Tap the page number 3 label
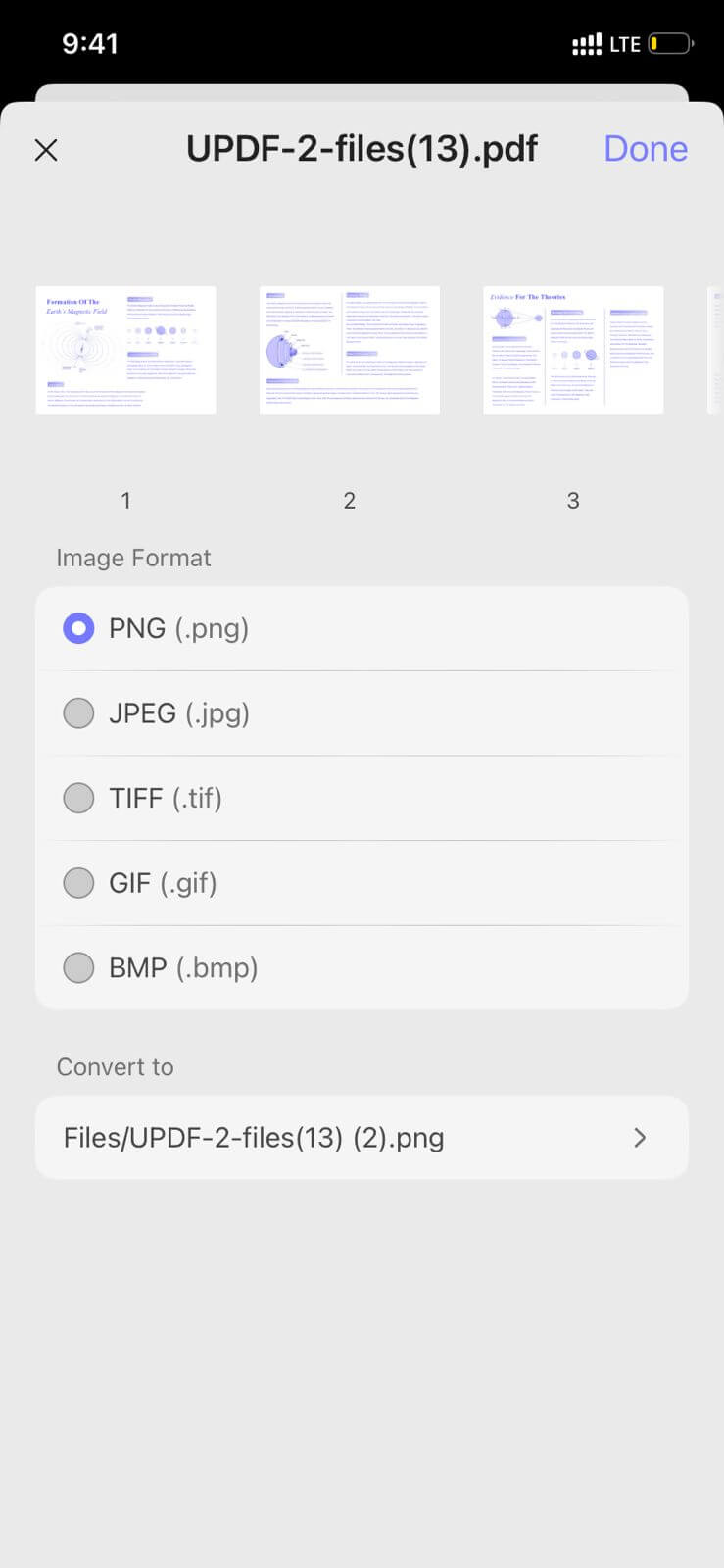The width and height of the screenshot is (724, 1568). coord(572,500)
